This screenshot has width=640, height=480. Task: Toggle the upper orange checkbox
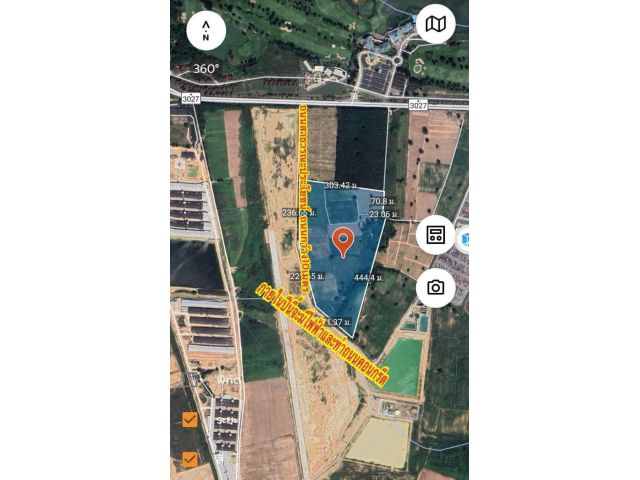pos(190,420)
